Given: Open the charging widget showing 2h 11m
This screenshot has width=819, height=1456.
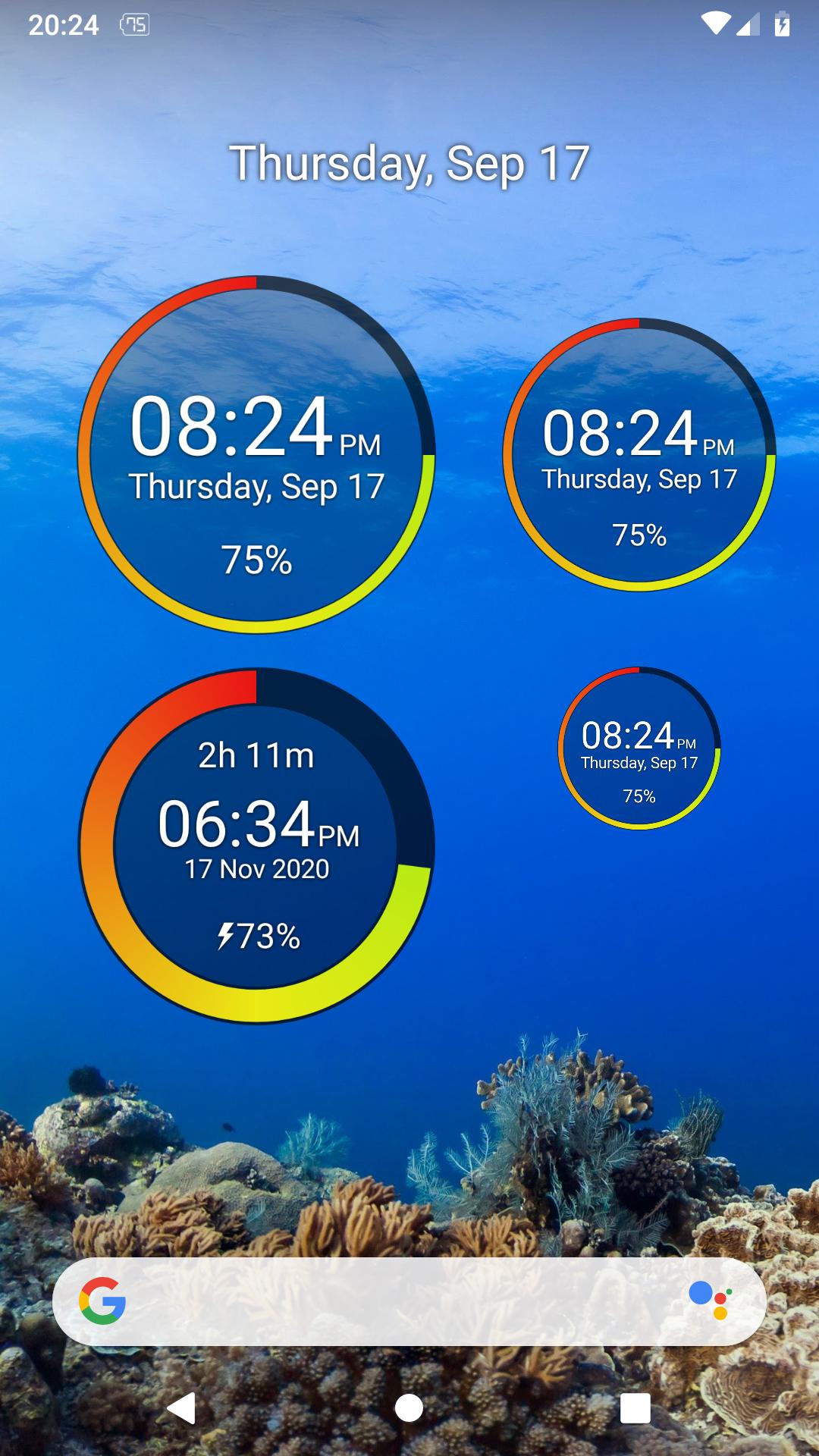Looking at the screenshot, I should (x=256, y=846).
